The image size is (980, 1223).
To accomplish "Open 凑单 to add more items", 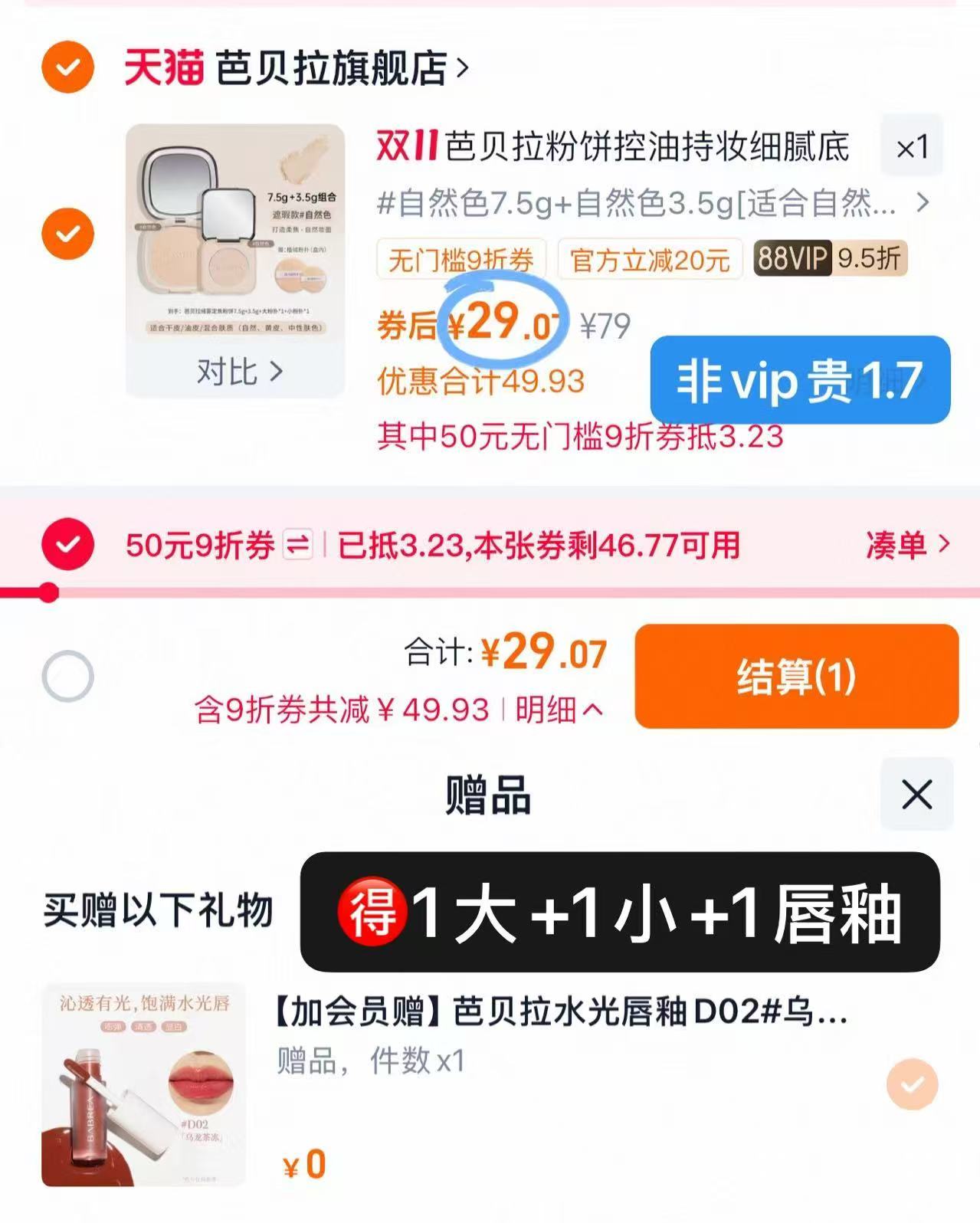I will (x=910, y=546).
